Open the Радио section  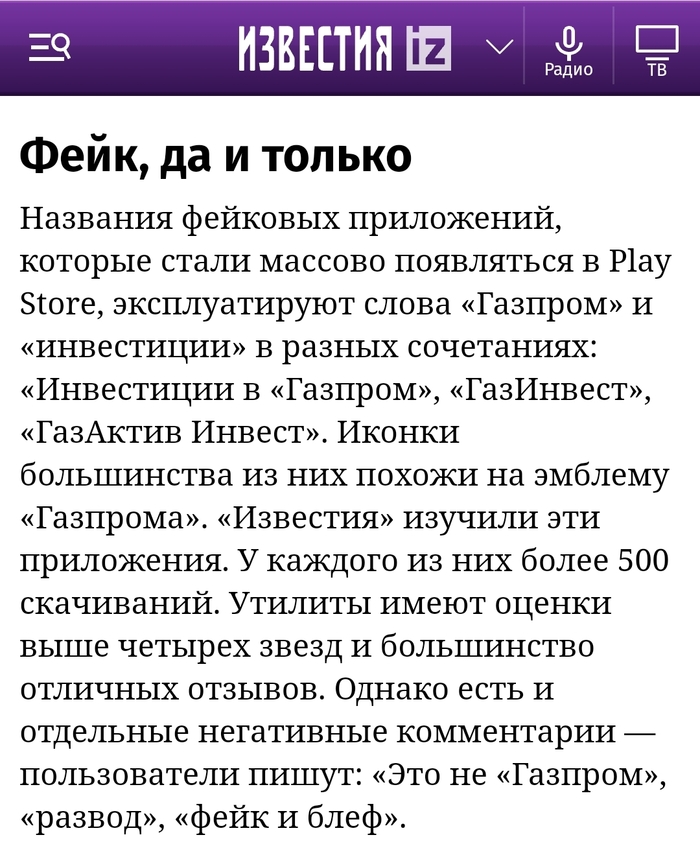pyautogui.click(x=568, y=51)
